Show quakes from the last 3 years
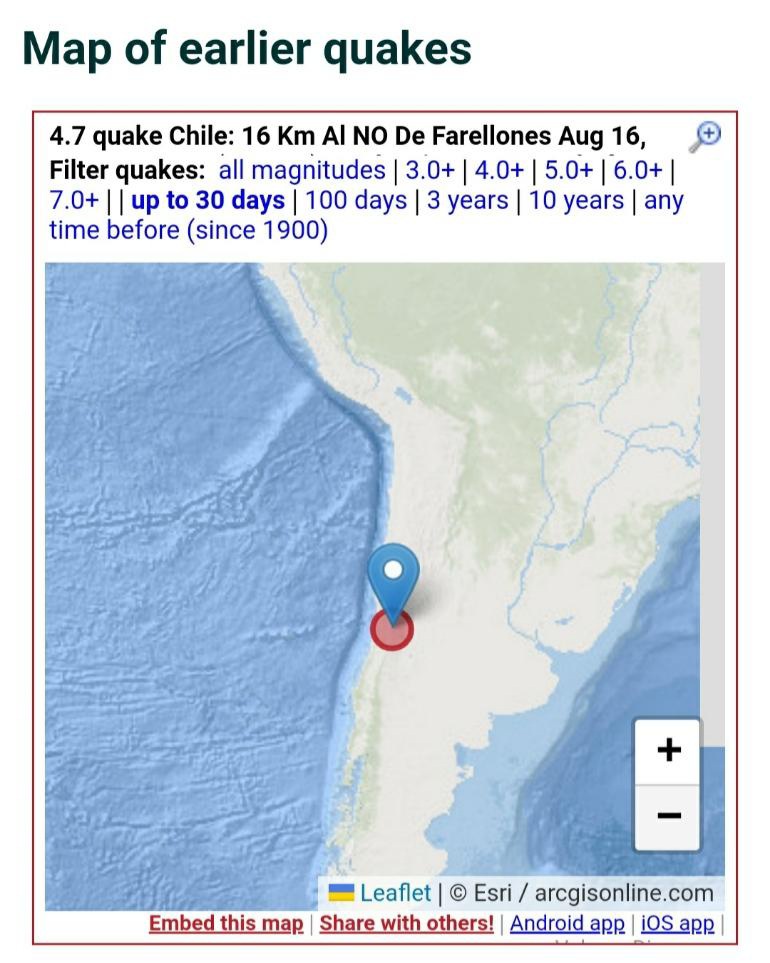Screen dimensions: 770x963 click(x=467, y=200)
